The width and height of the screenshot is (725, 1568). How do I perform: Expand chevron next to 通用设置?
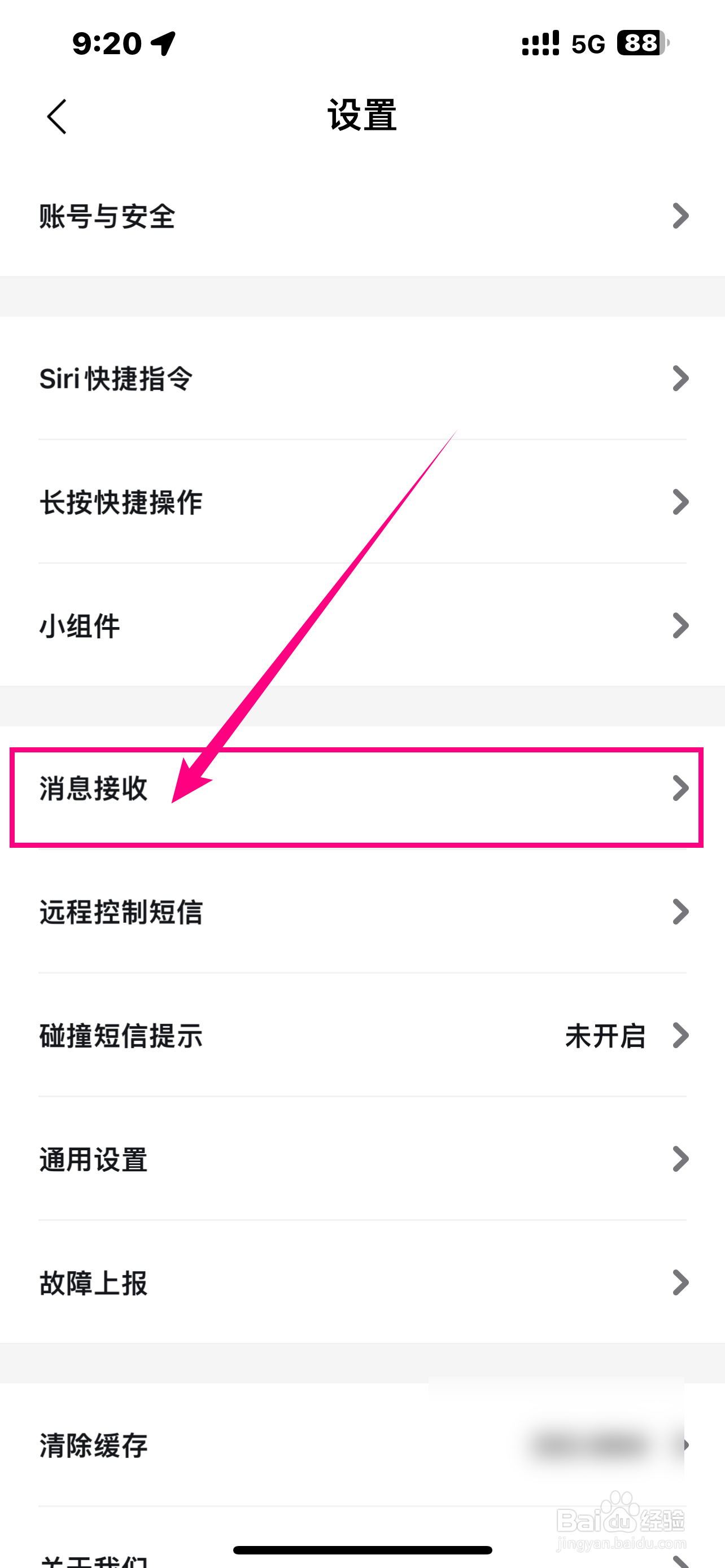coord(681,1158)
